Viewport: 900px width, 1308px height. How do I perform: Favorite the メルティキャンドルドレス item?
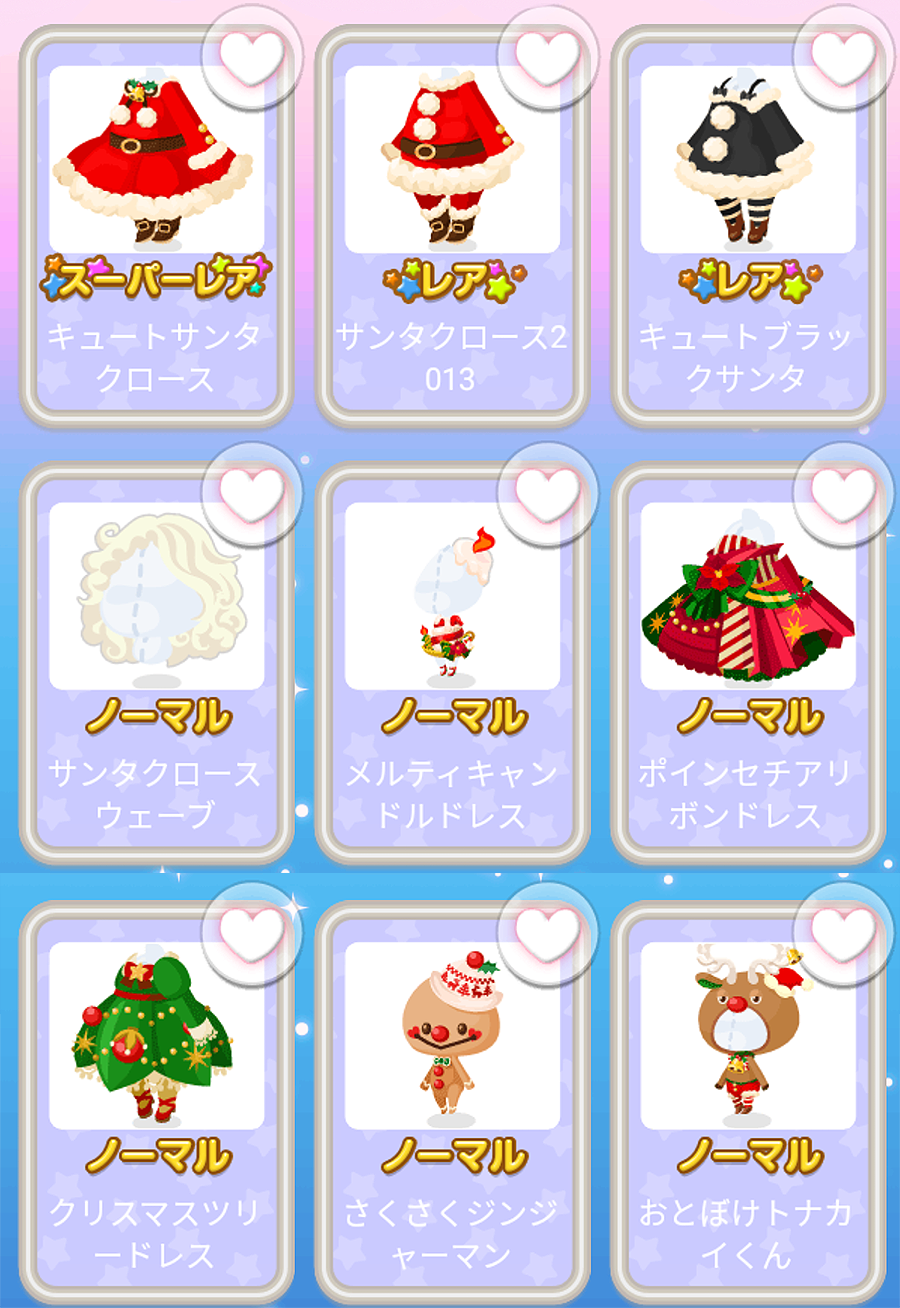click(547, 493)
